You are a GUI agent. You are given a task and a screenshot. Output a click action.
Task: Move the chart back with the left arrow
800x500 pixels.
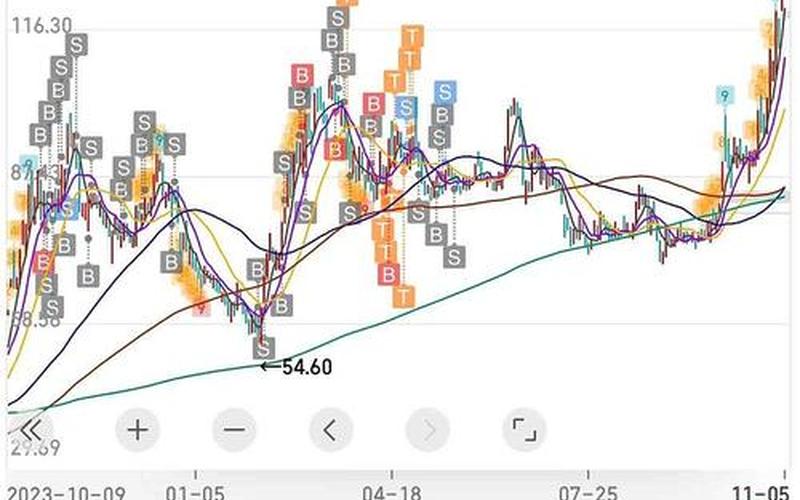[x=331, y=430]
